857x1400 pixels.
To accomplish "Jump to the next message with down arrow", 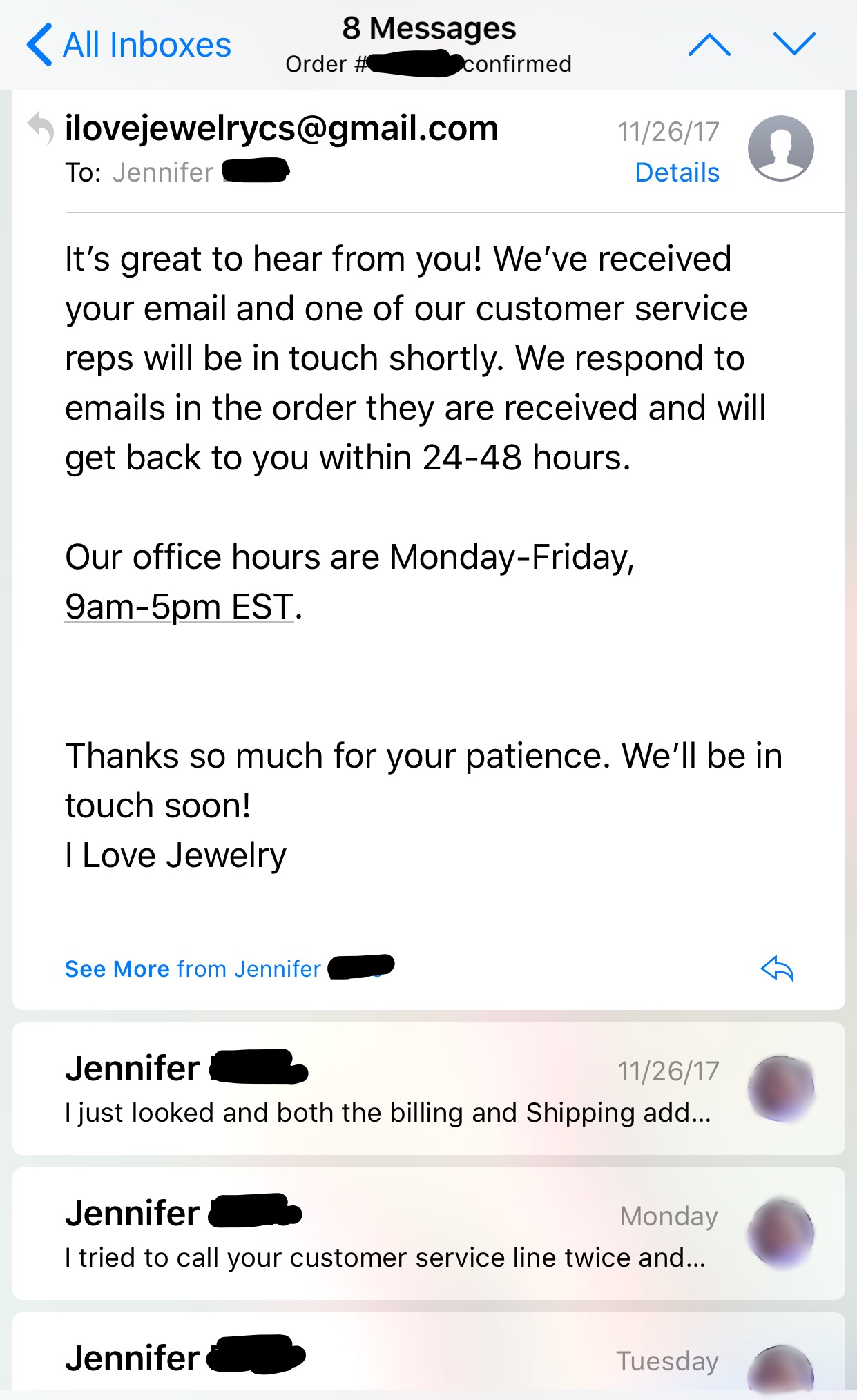I will [x=794, y=43].
